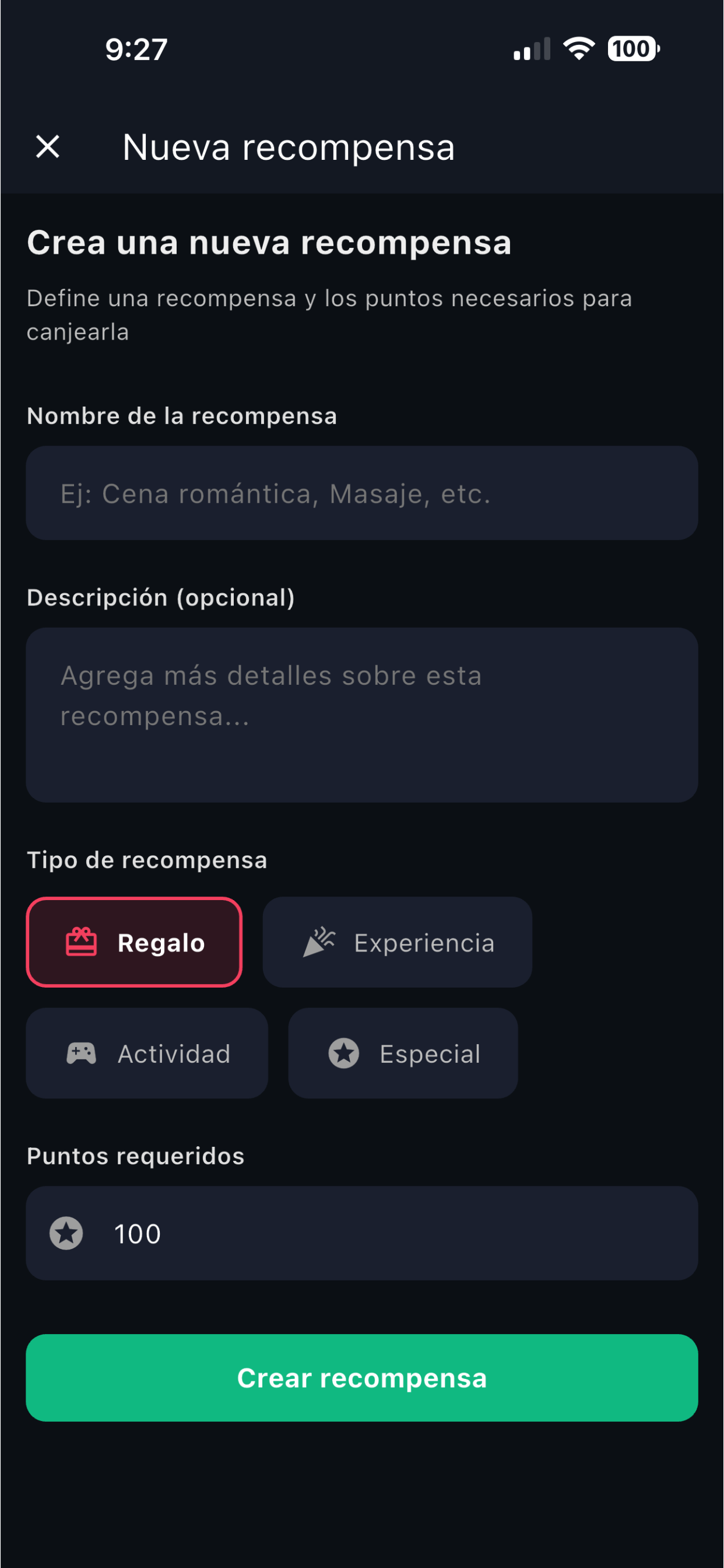Tap the Crea una nueva recompensa heading
The image size is (724, 1568).
269,242
